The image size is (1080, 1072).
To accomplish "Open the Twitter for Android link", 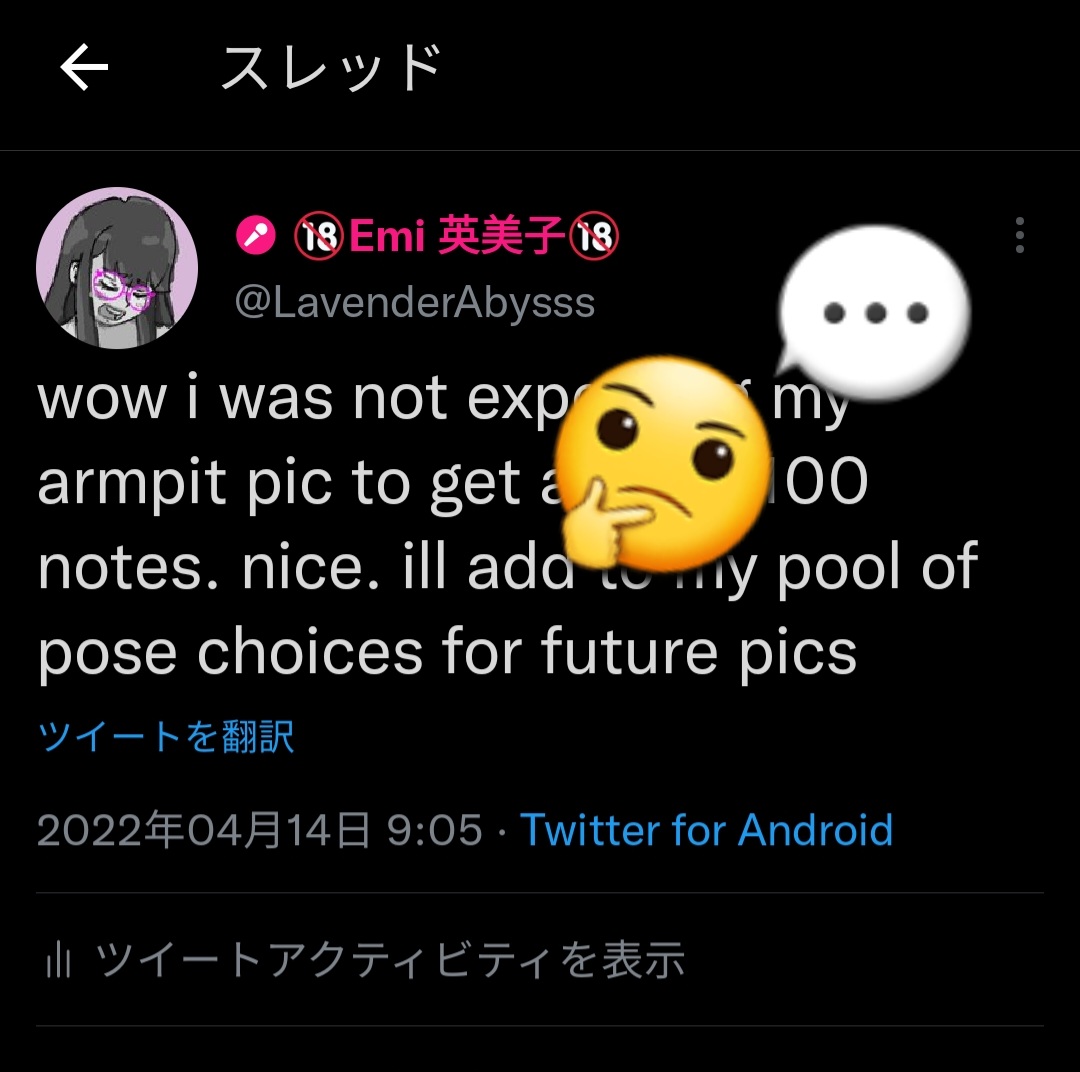I will tap(706, 830).
